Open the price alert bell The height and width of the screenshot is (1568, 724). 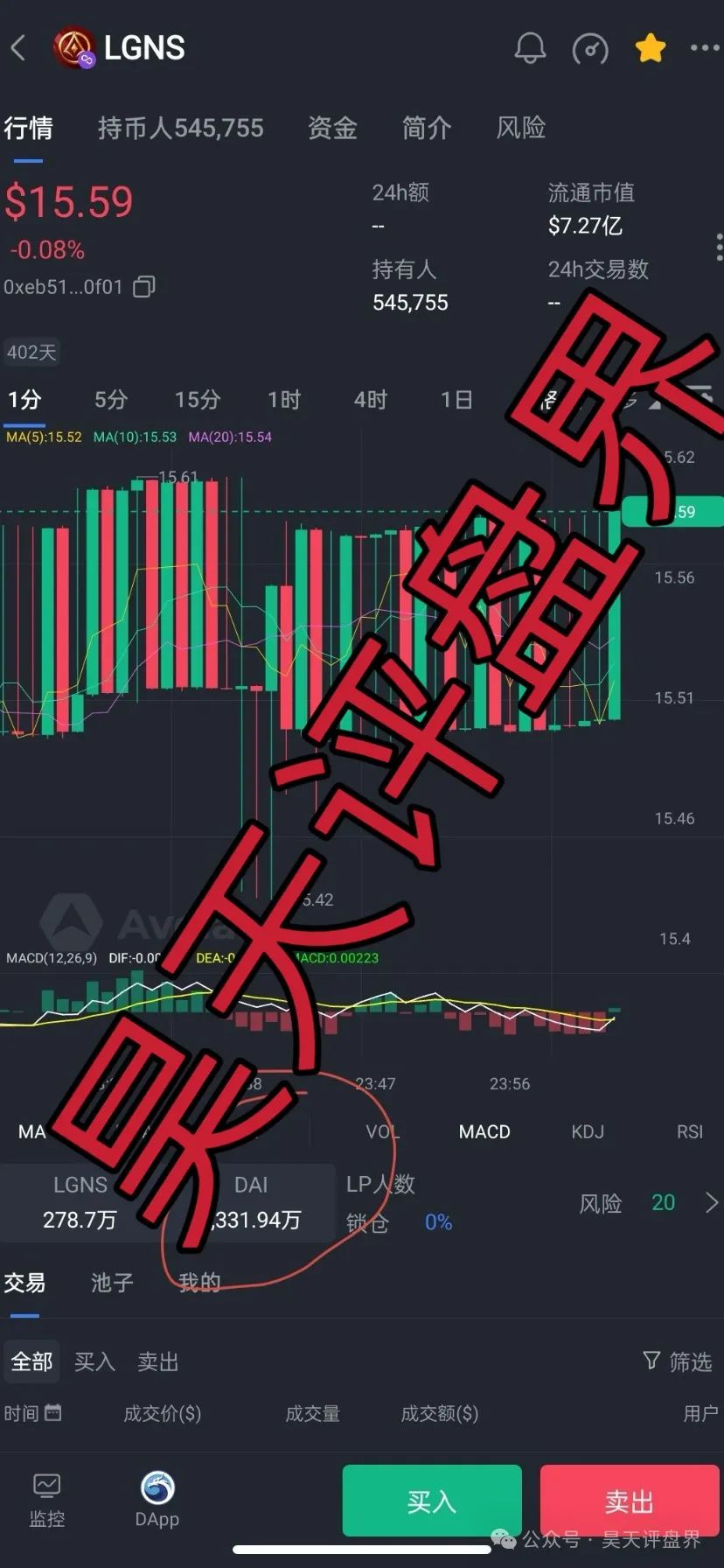click(530, 48)
